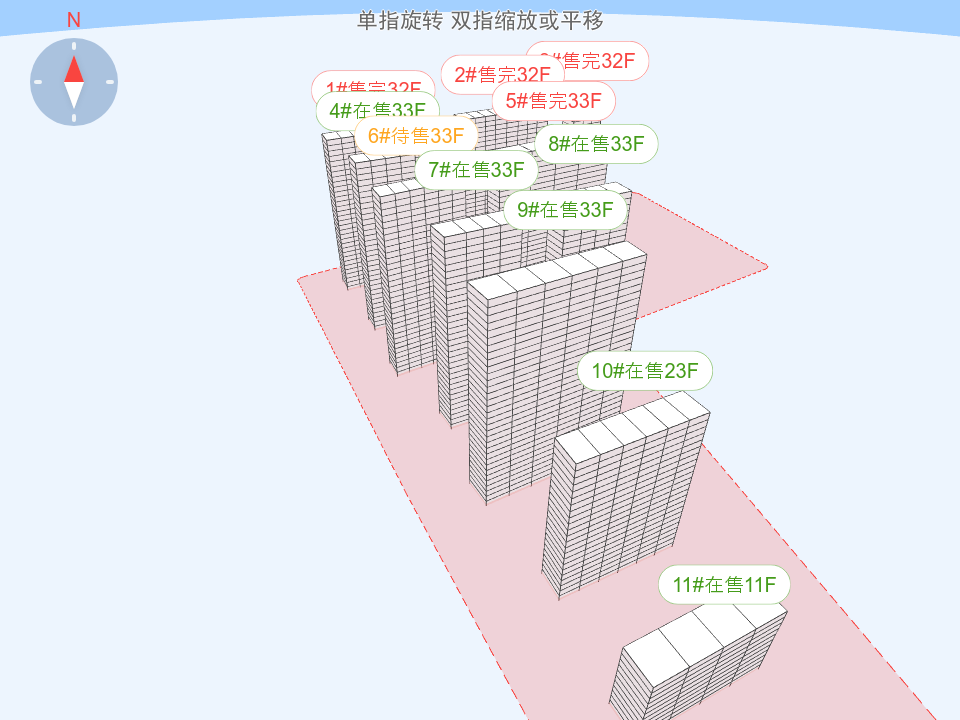View building 7#在售33F details
960x720 pixels.
tap(476, 170)
